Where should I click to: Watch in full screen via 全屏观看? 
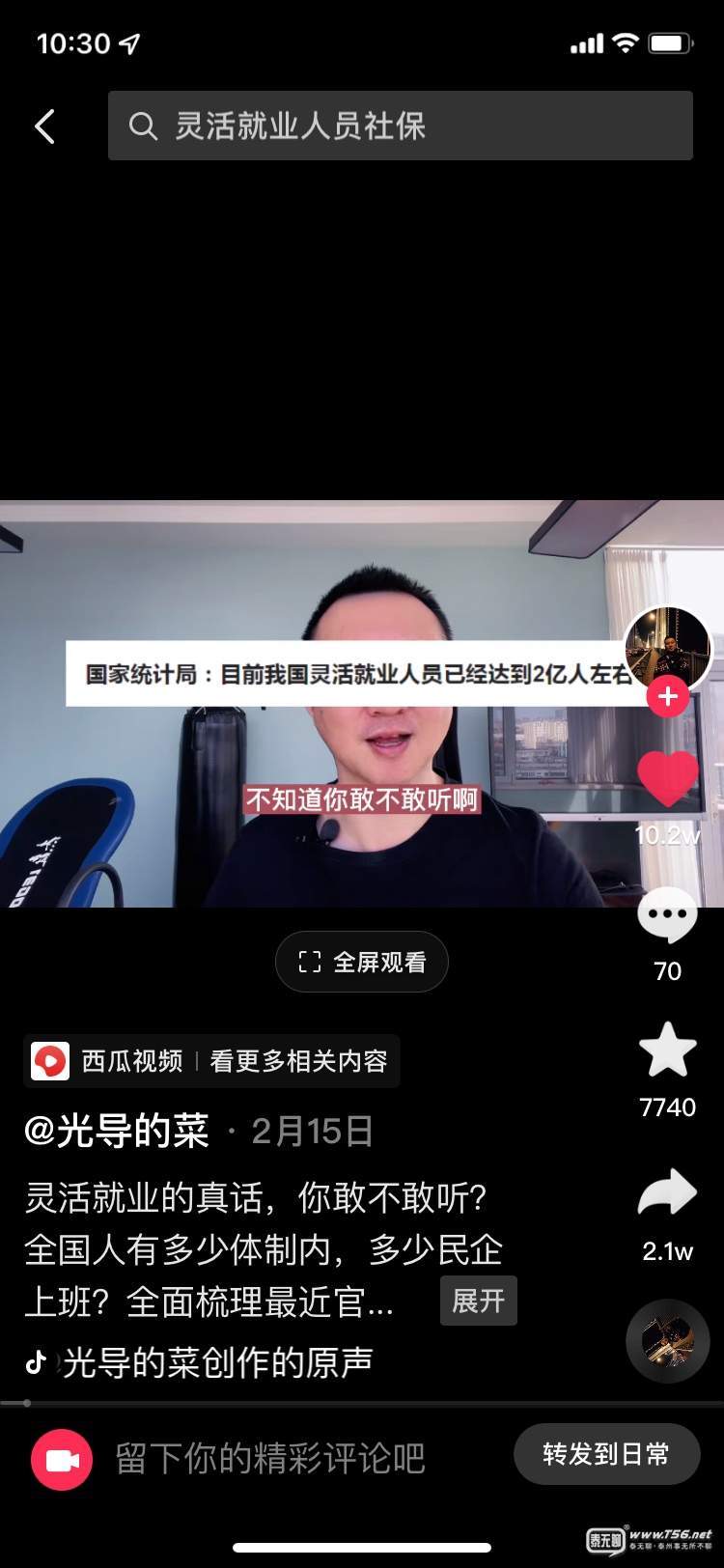click(x=362, y=962)
